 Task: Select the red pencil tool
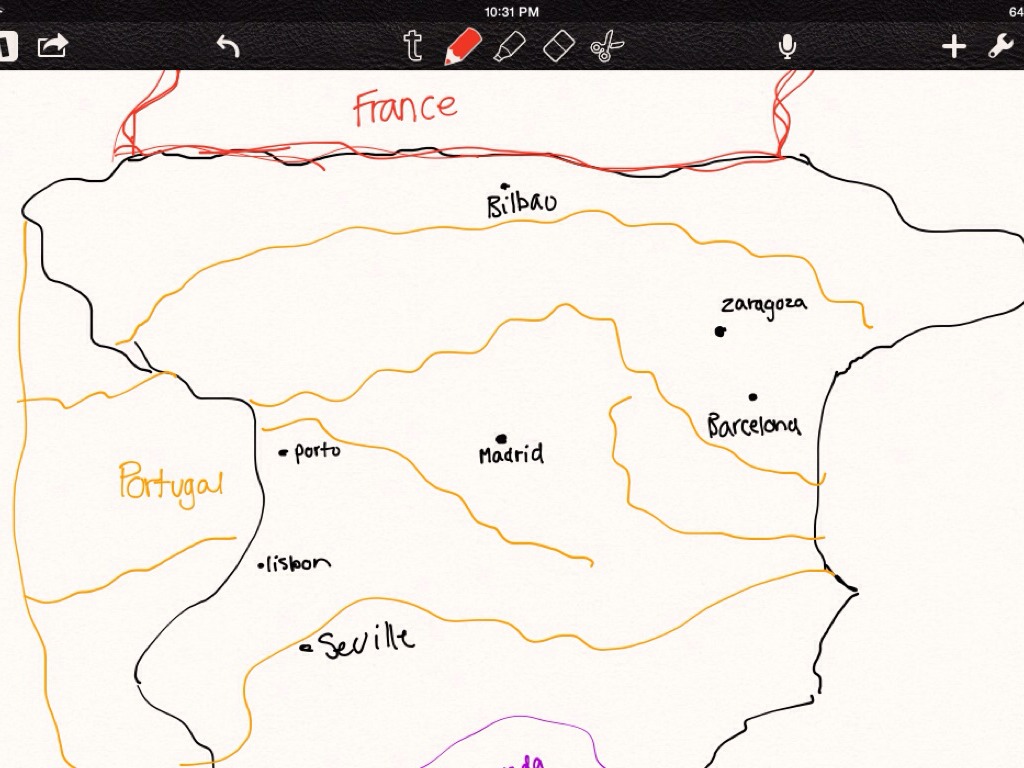click(x=462, y=46)
